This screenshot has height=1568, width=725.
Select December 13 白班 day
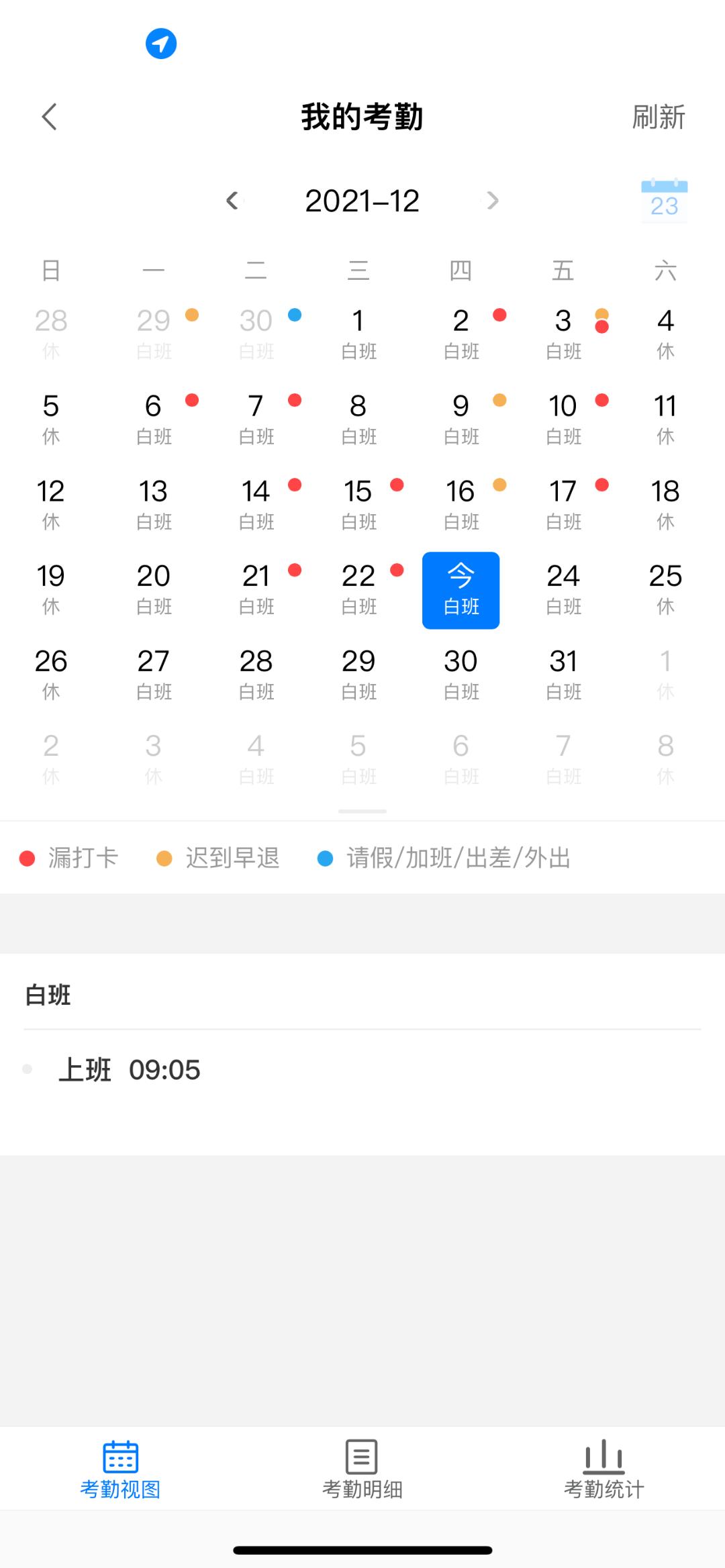pyautogui.click(x=154, y=503)
